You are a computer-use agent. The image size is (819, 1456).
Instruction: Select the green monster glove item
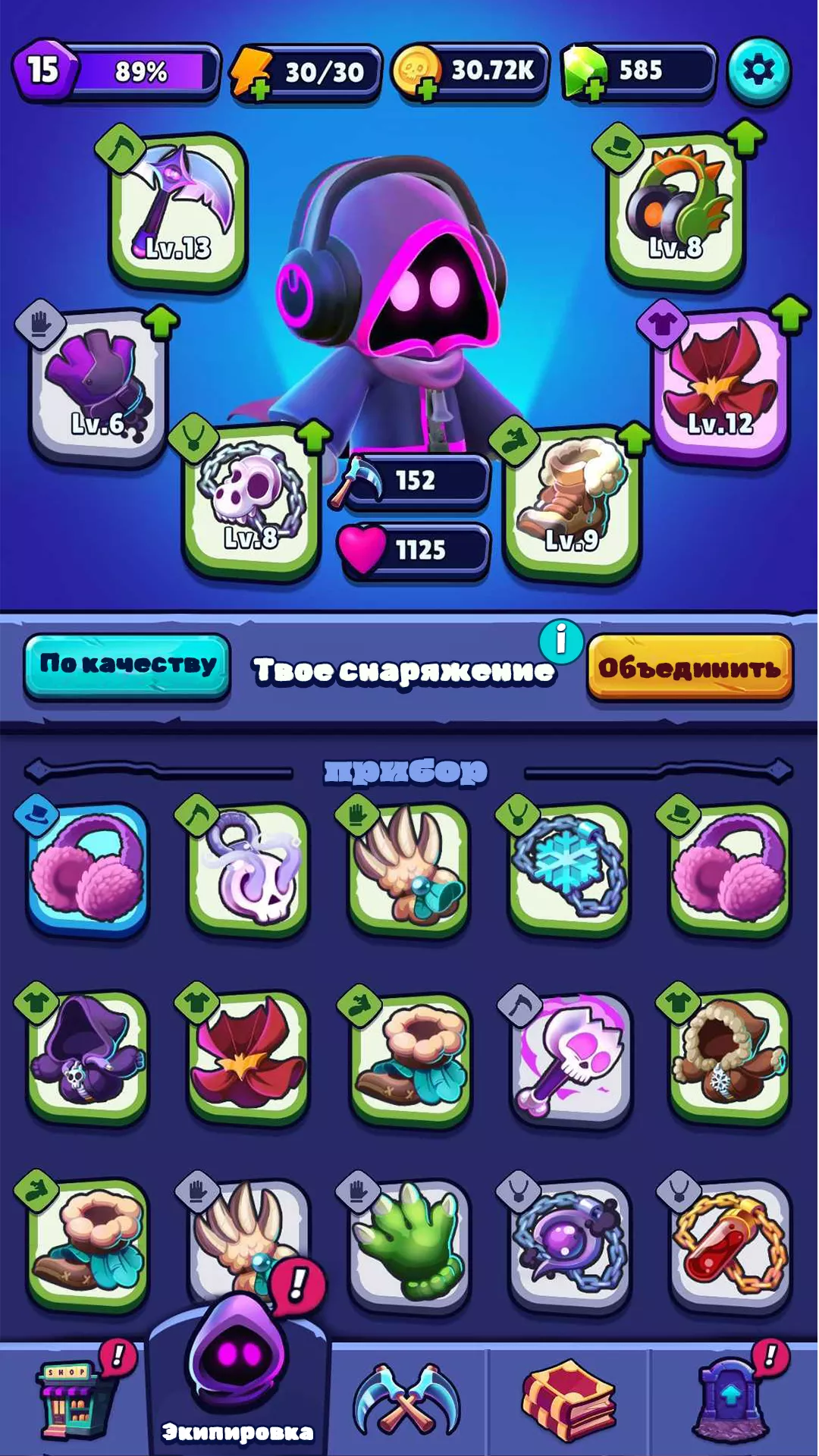[x=409, y=1245]
